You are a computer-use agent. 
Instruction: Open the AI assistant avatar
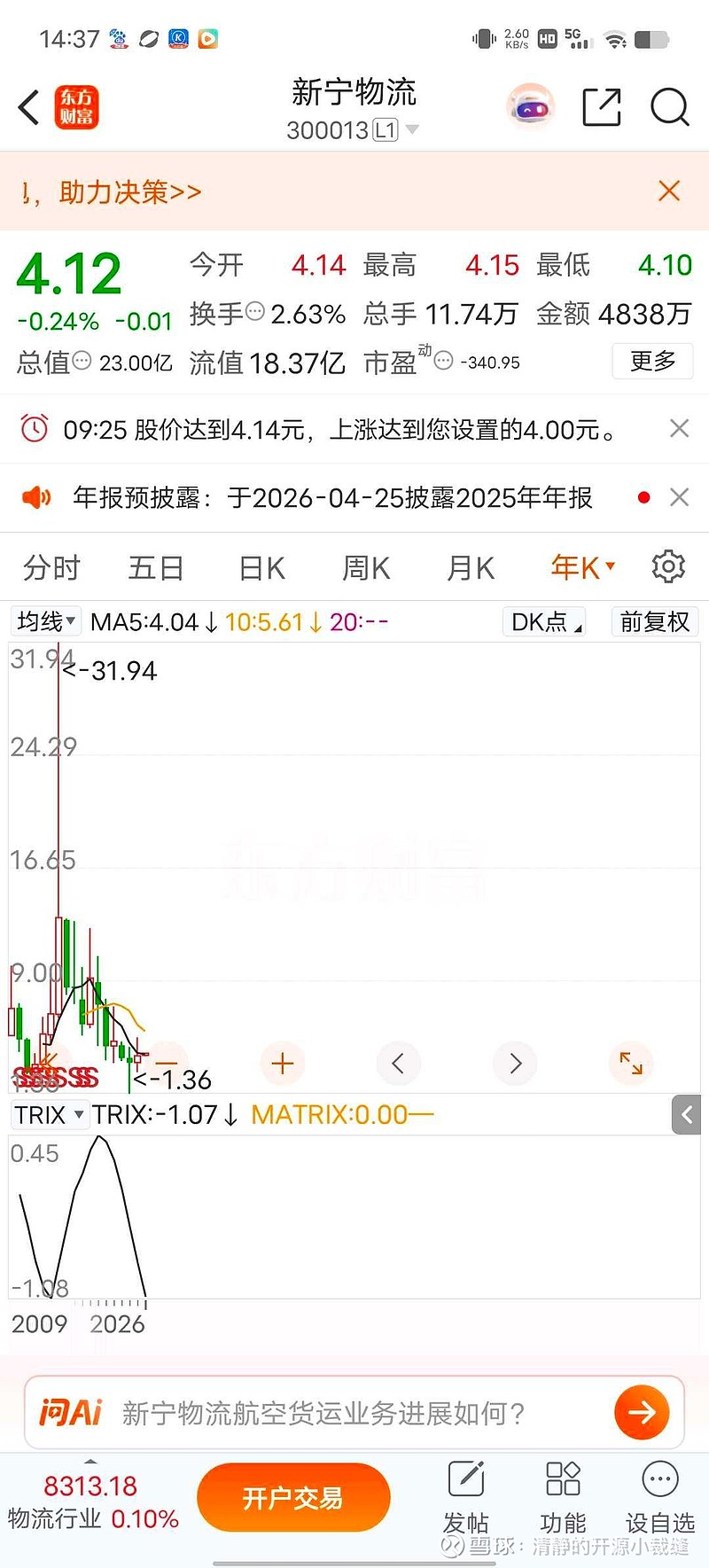[x=530, y=105]
